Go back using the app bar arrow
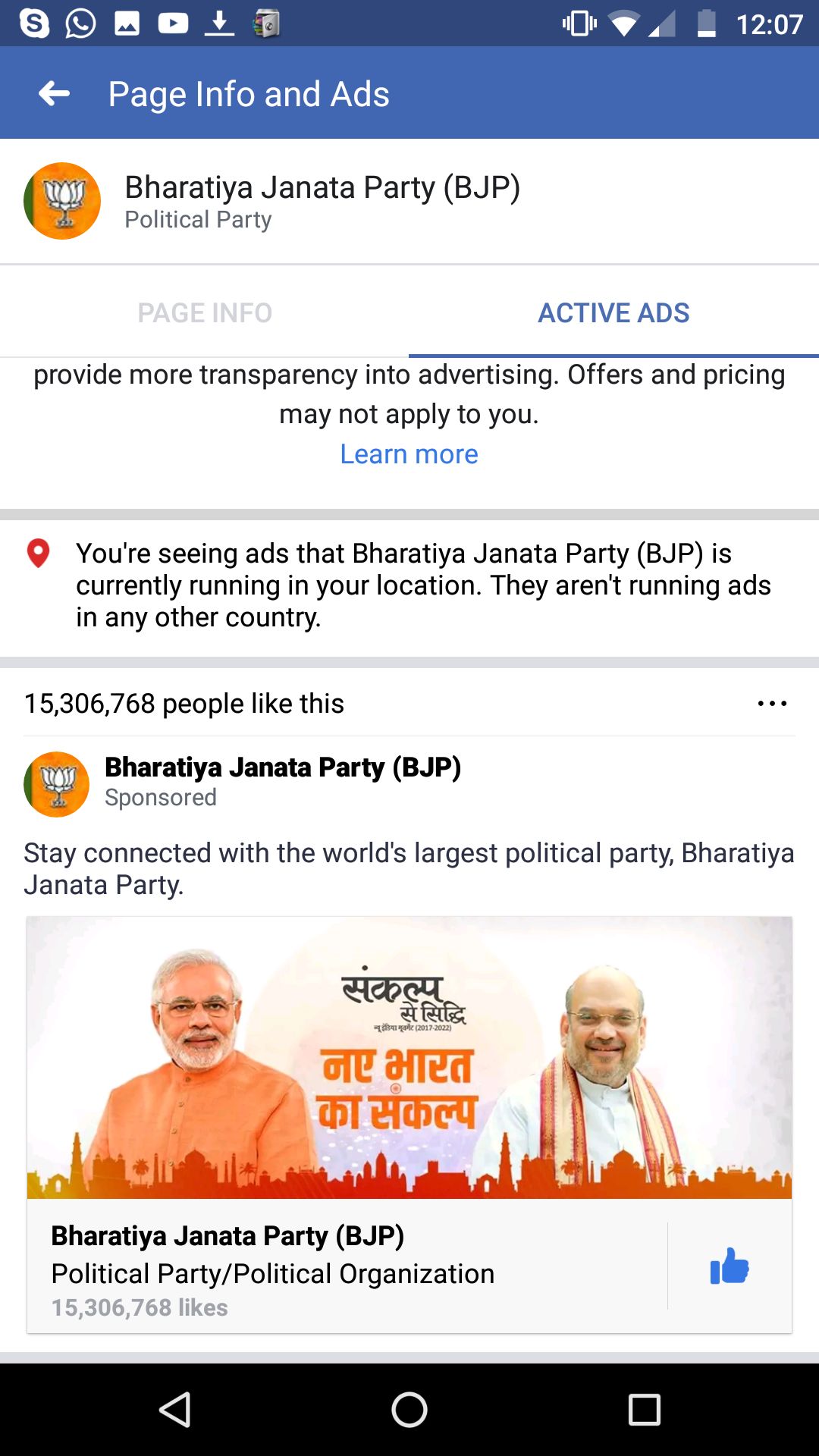 click(x=54, y=94)
